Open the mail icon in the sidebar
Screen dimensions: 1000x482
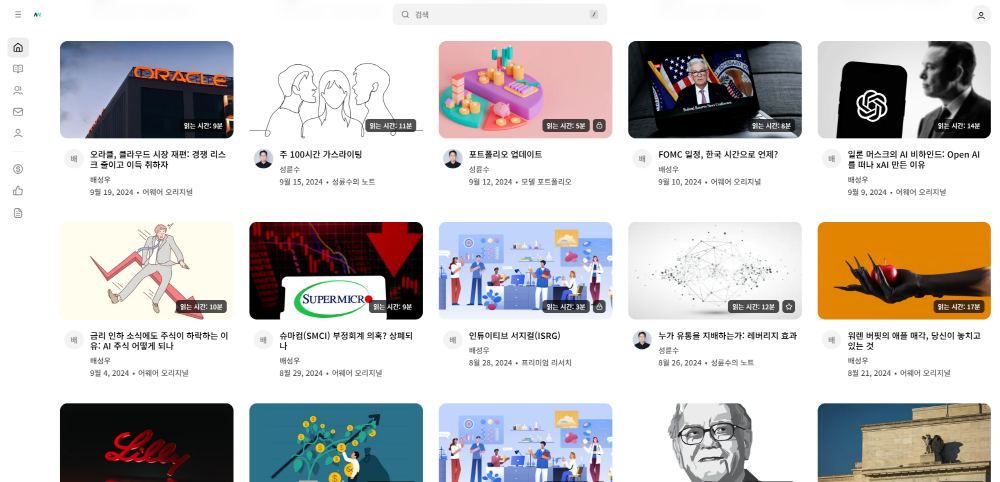pos(18,111)
